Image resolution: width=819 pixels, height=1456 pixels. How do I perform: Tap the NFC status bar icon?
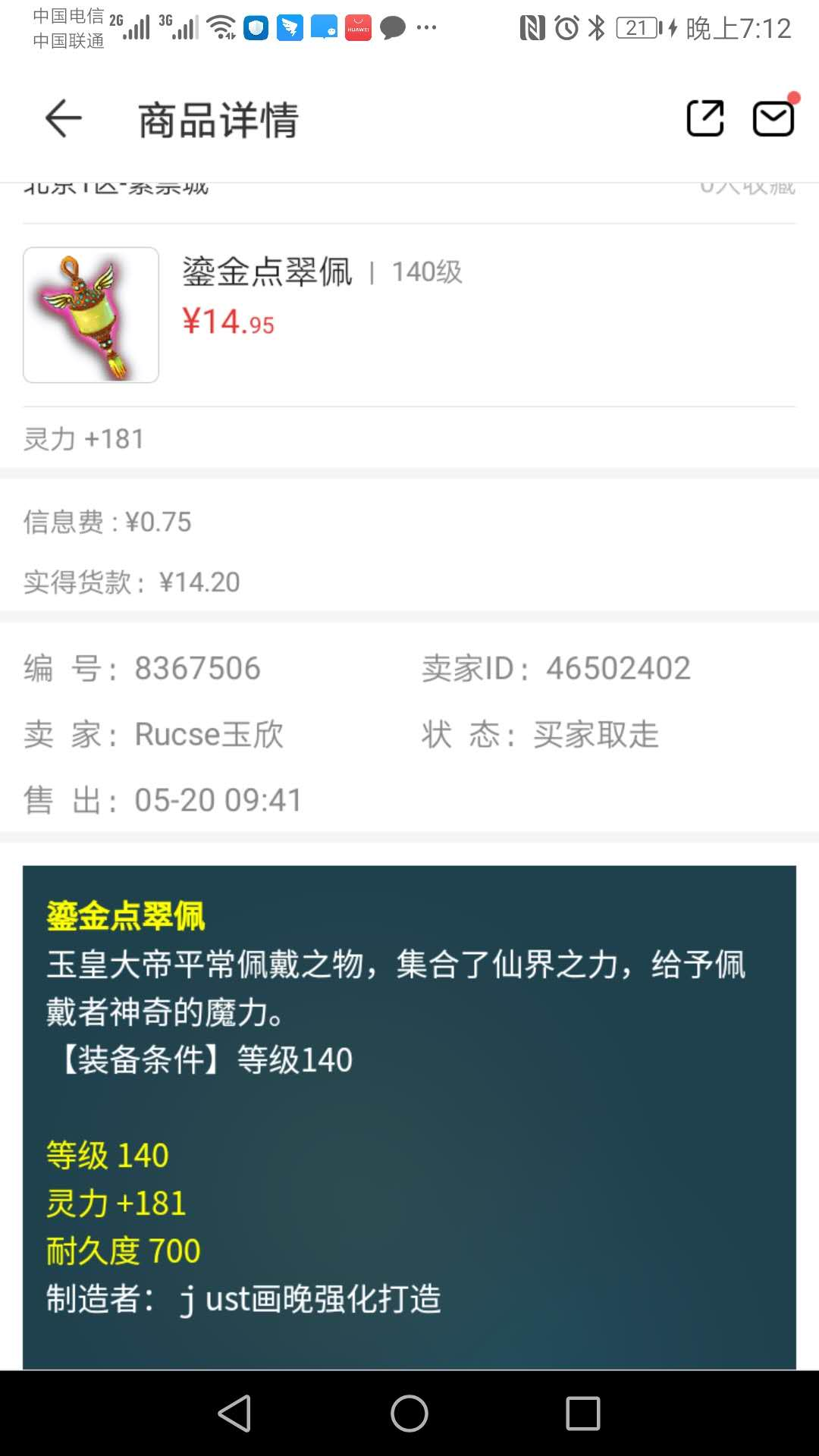pyautogui.click(x=532, y=27)
